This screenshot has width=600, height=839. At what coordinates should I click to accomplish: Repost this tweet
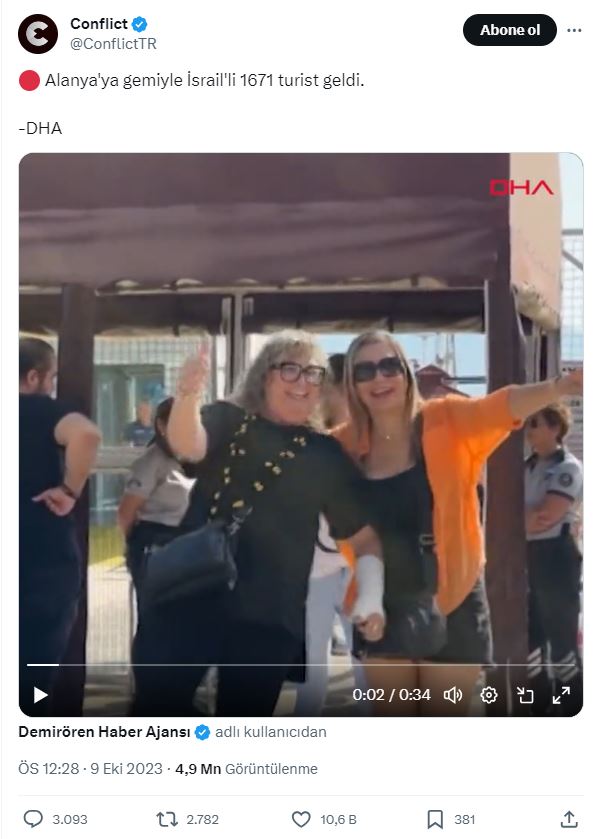[168, 819]
